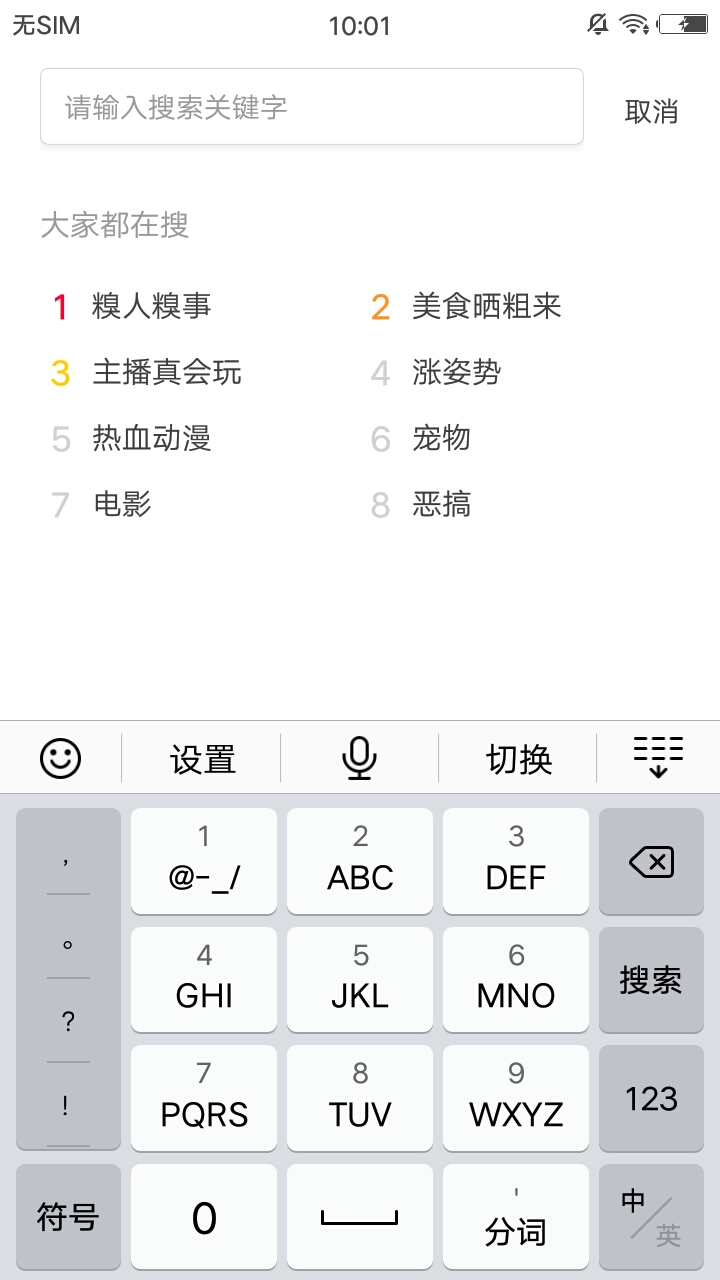The width and height of the screenshot is (720, 1280).
Task: Choose trending search 主播真会玩
Action: 166,372
